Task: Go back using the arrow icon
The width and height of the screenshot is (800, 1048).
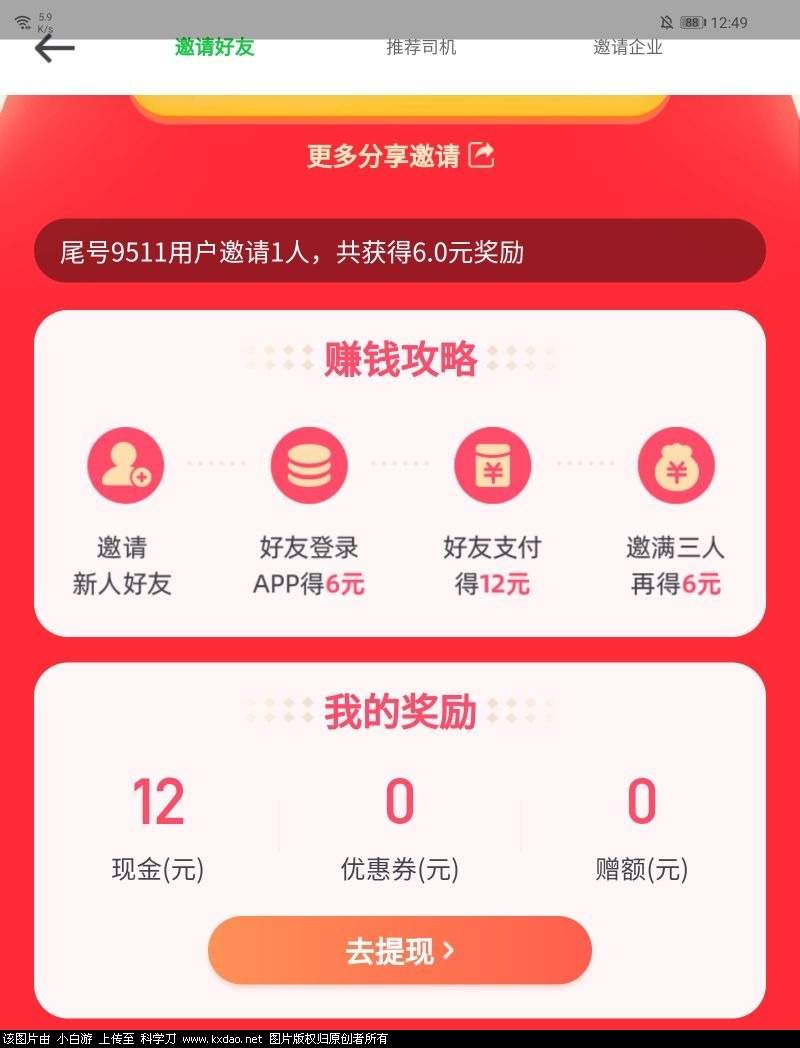Action: coord(54,49)
